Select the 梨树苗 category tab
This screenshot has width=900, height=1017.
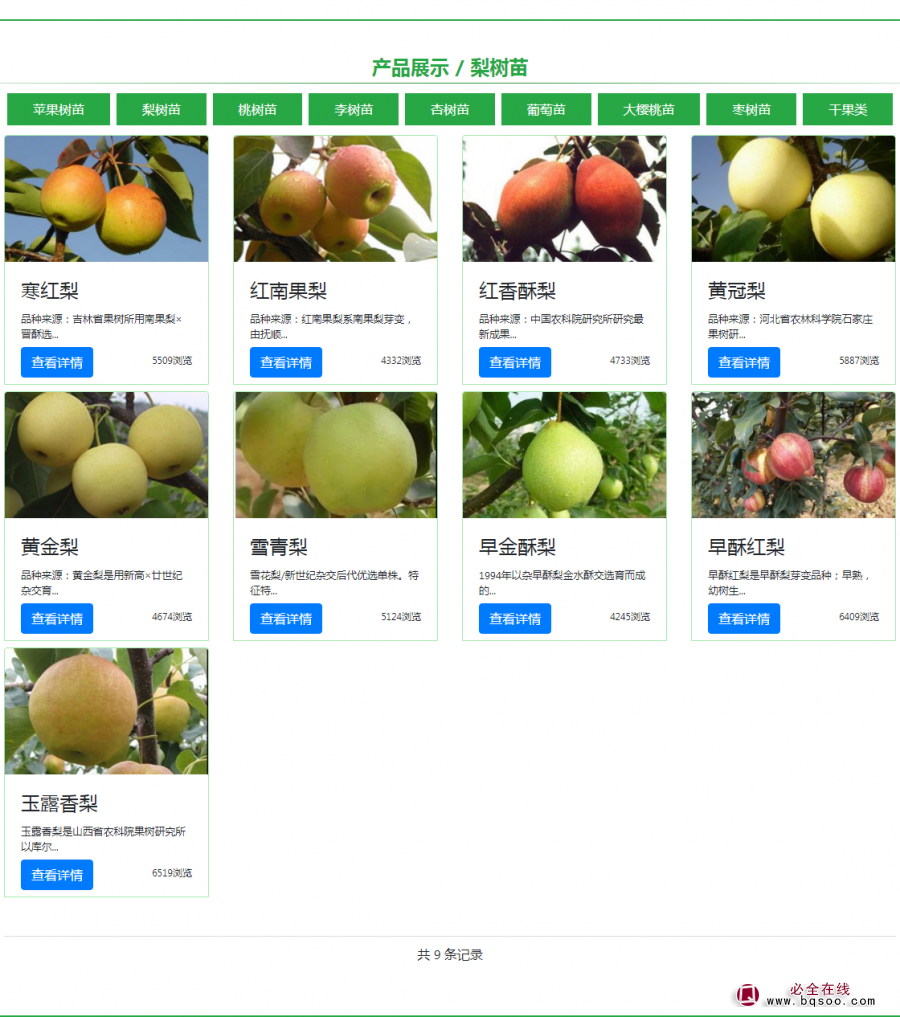(x=161, y=110)
